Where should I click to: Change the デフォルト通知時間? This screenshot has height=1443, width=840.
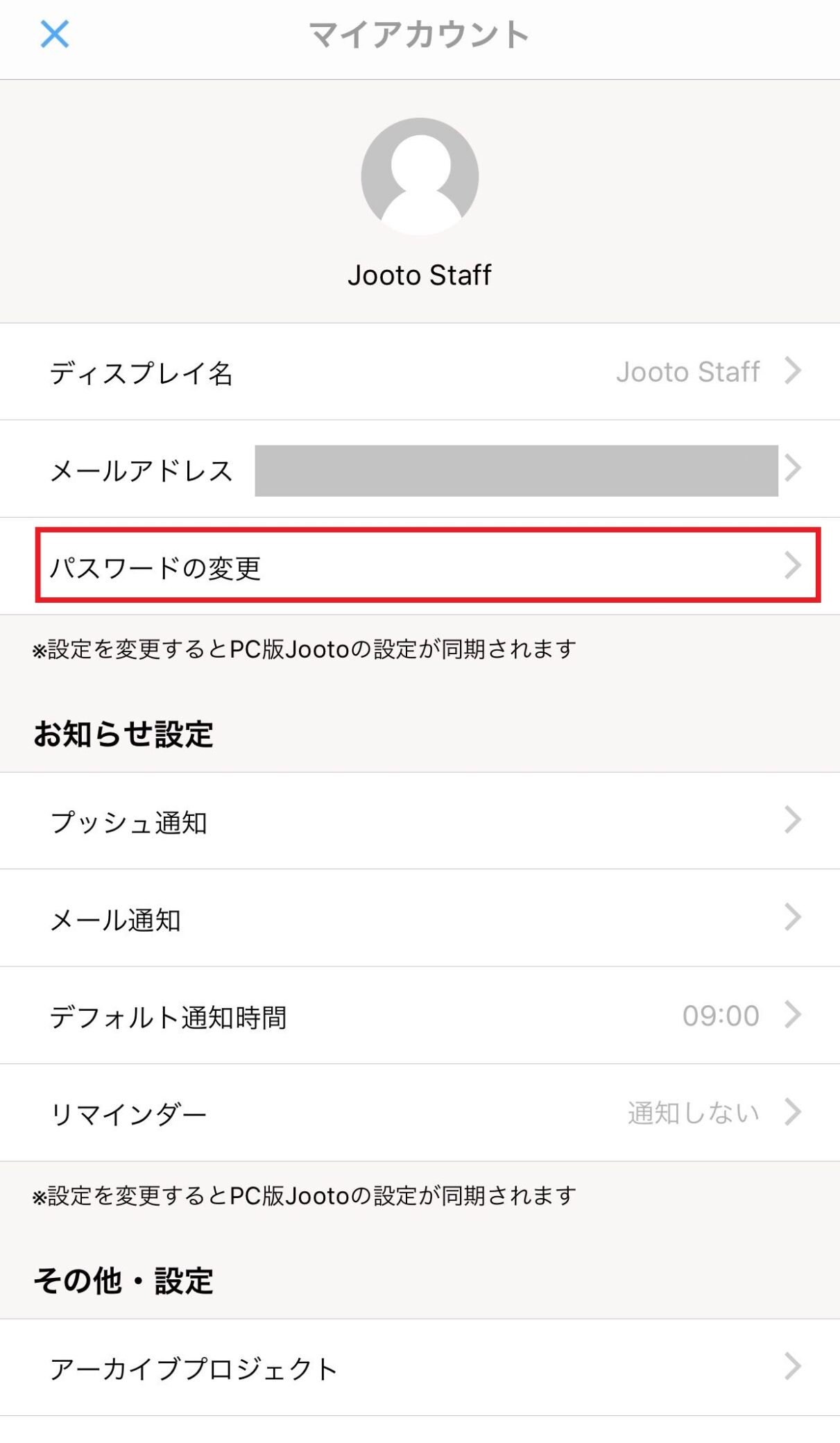420,1016
